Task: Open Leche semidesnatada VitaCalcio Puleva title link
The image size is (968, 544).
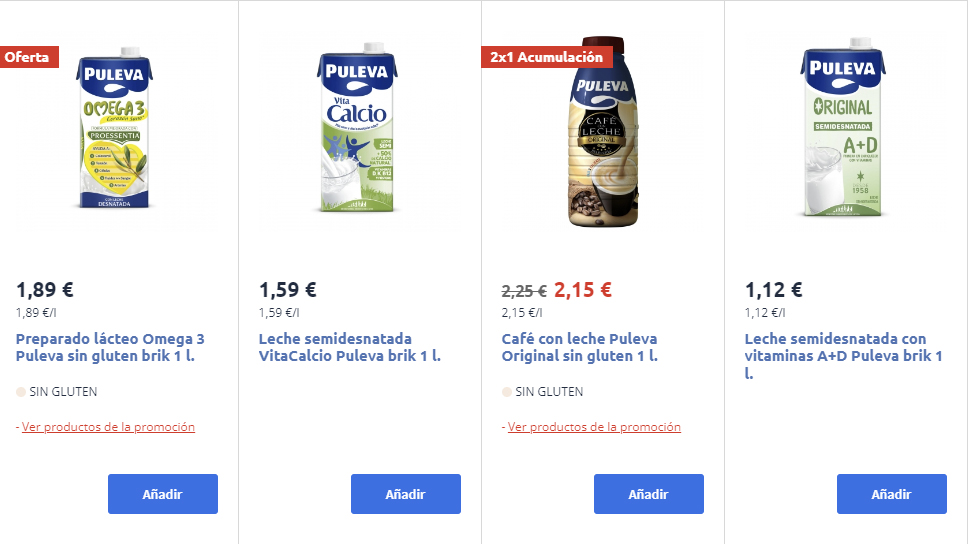Action: (x=349, y=347)
